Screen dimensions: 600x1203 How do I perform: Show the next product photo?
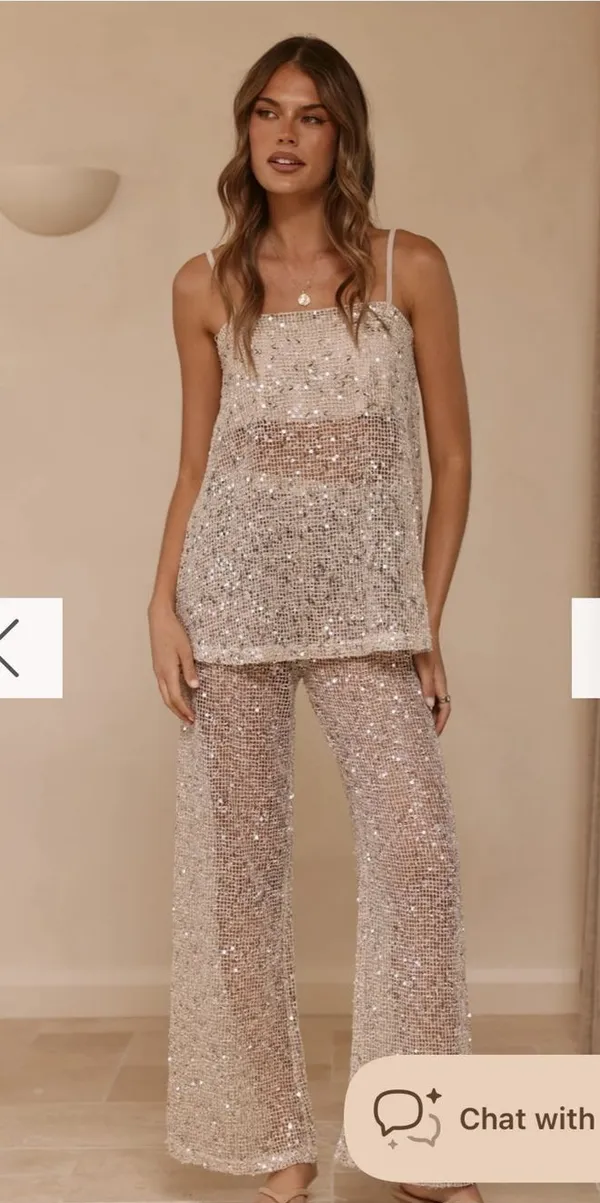click(x=586, y=648)
